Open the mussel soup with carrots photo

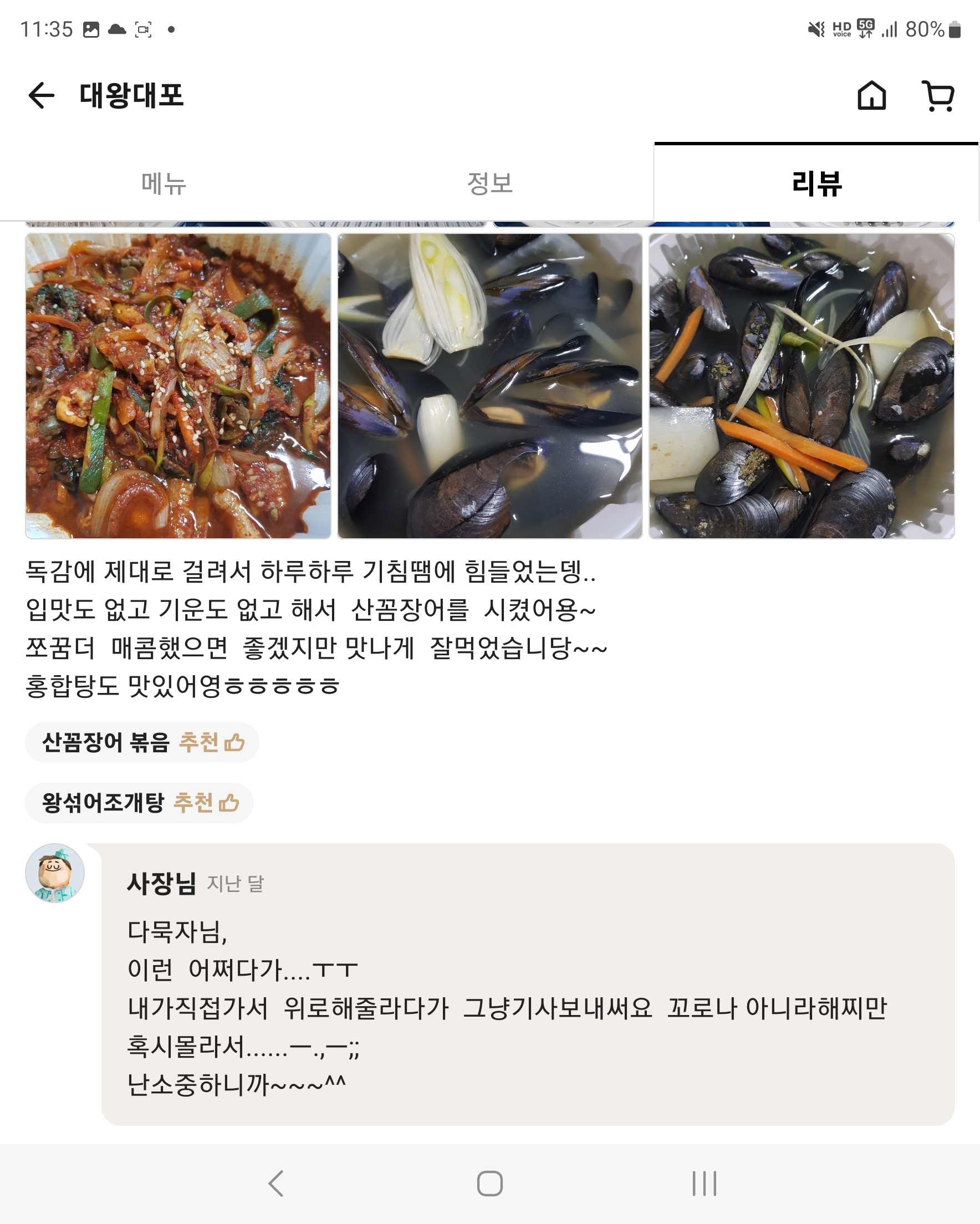point(801,386)
